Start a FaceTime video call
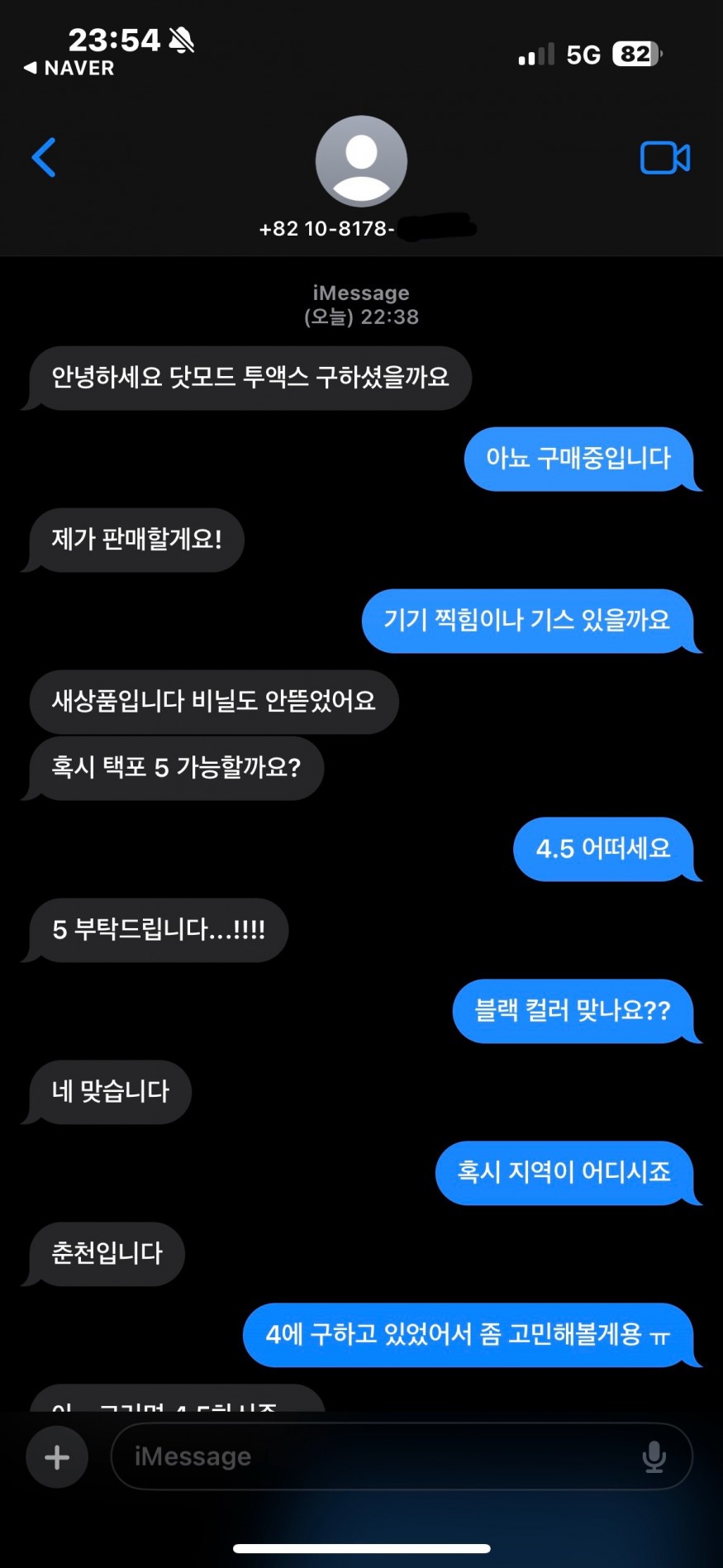 click(x=664, y=158)
